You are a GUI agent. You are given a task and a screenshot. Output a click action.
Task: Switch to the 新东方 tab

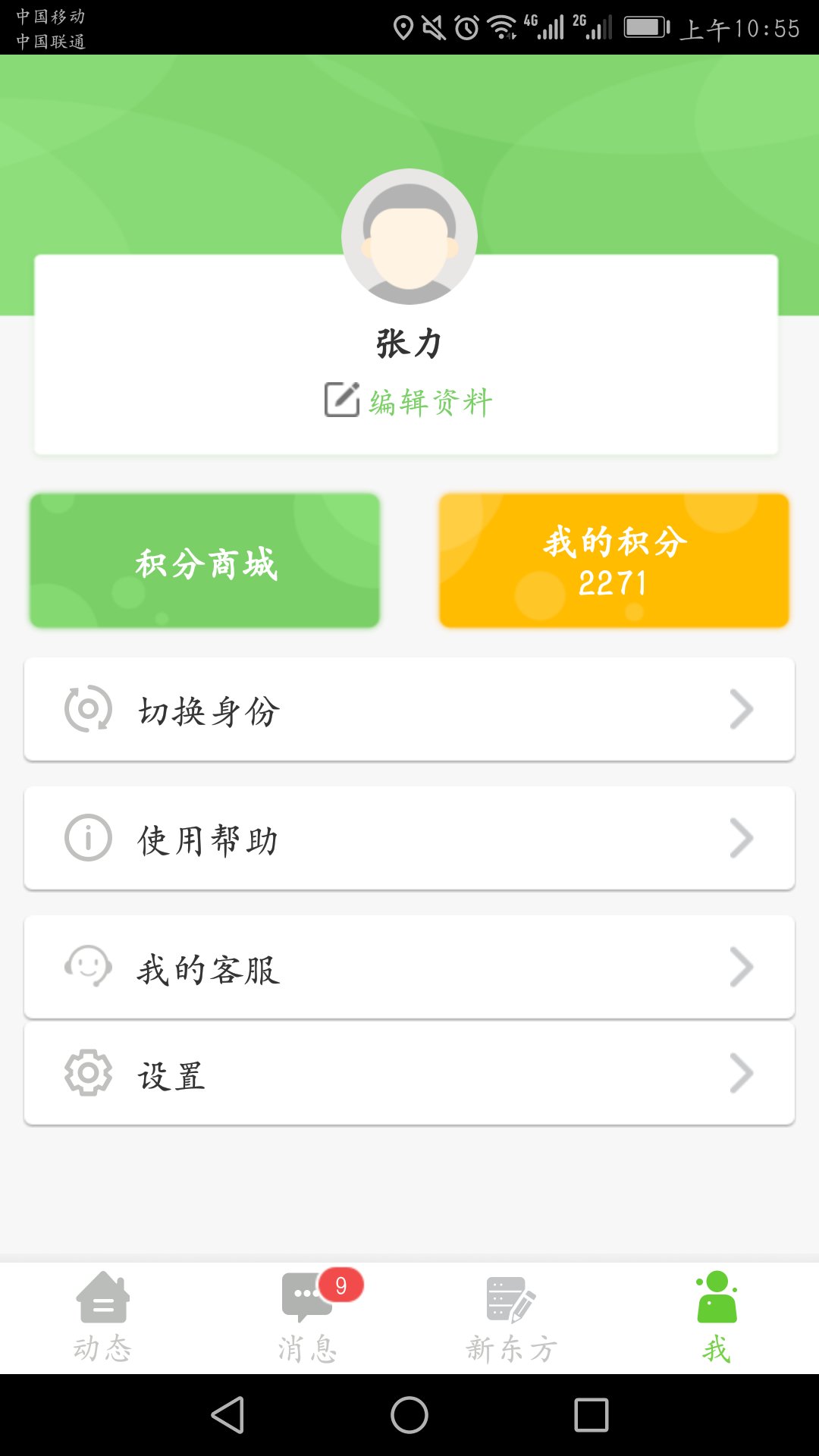pos(512,1318)
